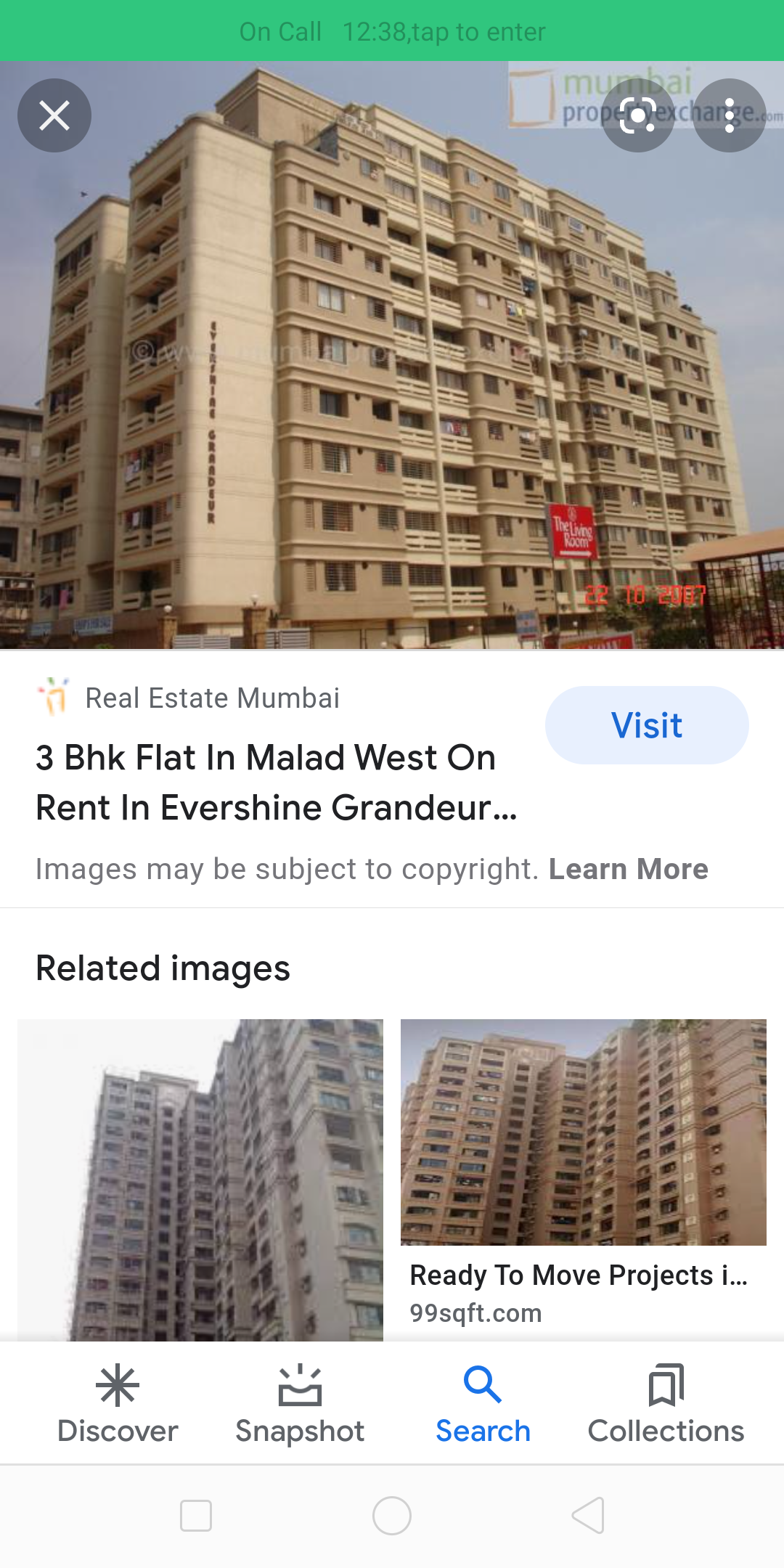784x1568 pixels.
Task: Tap the system back button
Action: click(588, 1516)
